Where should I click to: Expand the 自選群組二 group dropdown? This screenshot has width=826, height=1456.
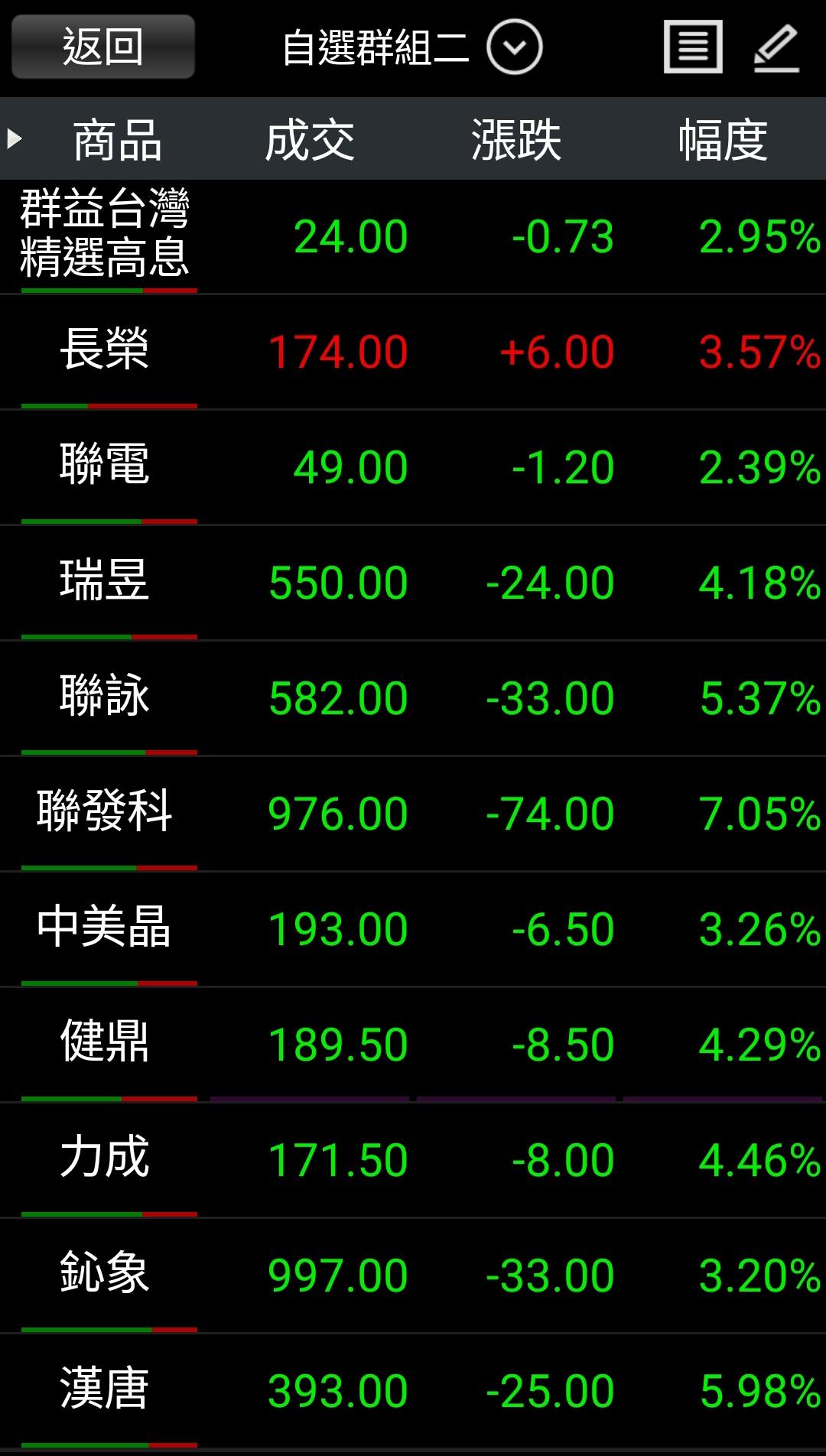tap(514, 47)
